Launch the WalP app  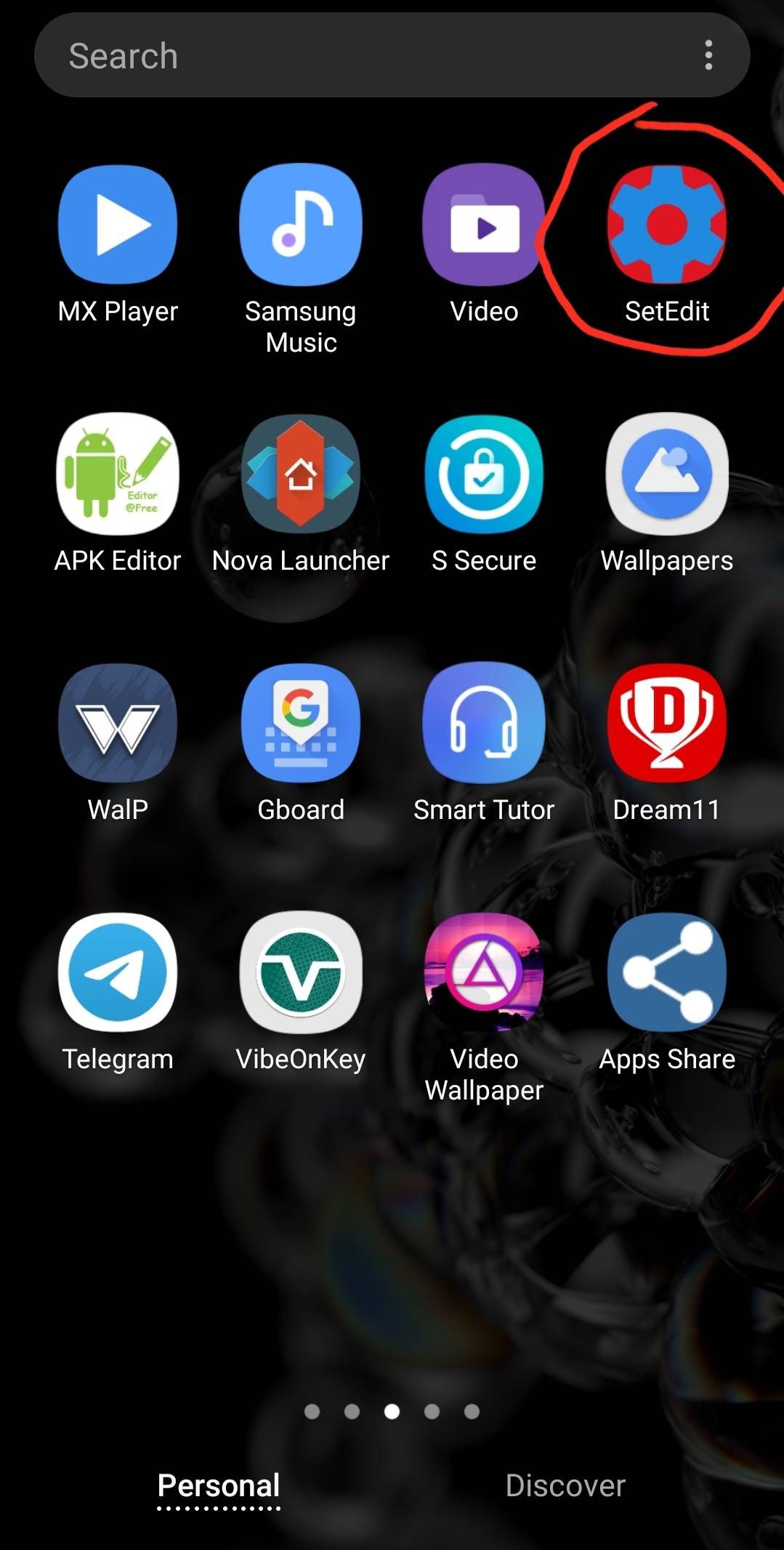point(118,723)
